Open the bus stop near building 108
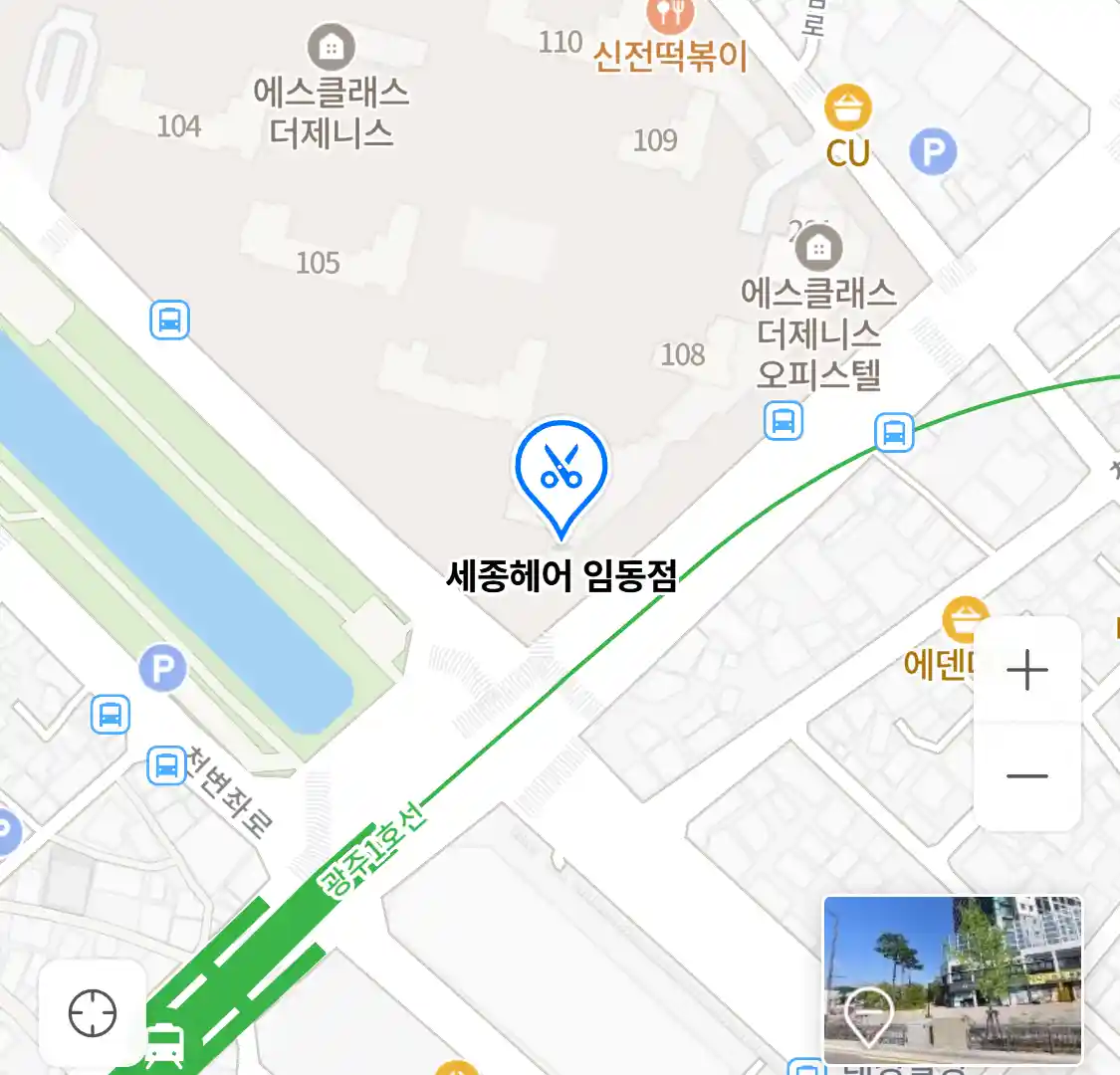The height and width of the screenshot is (1075, 1120). 784,421
